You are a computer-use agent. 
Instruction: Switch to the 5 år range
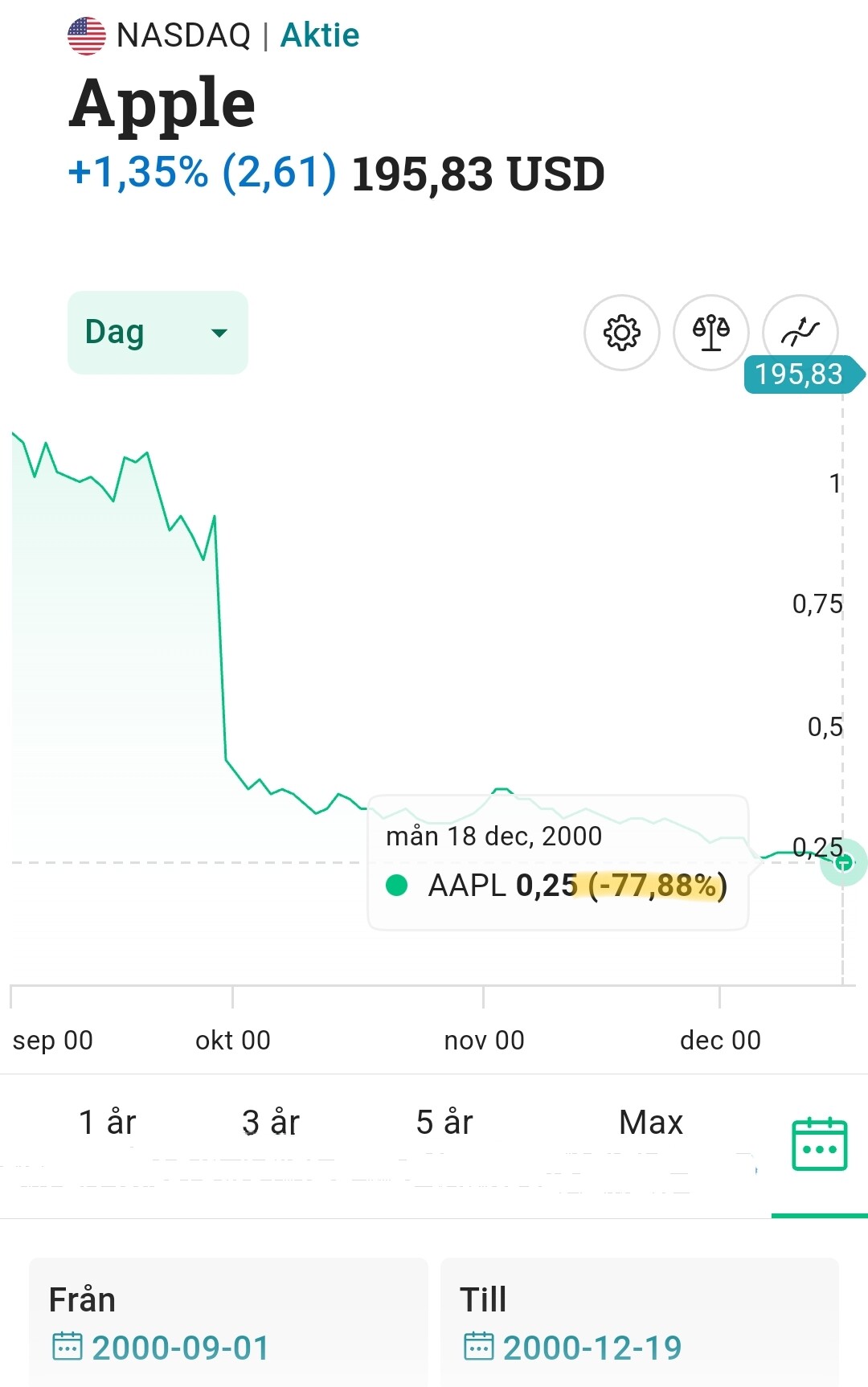coord(444,1122)
